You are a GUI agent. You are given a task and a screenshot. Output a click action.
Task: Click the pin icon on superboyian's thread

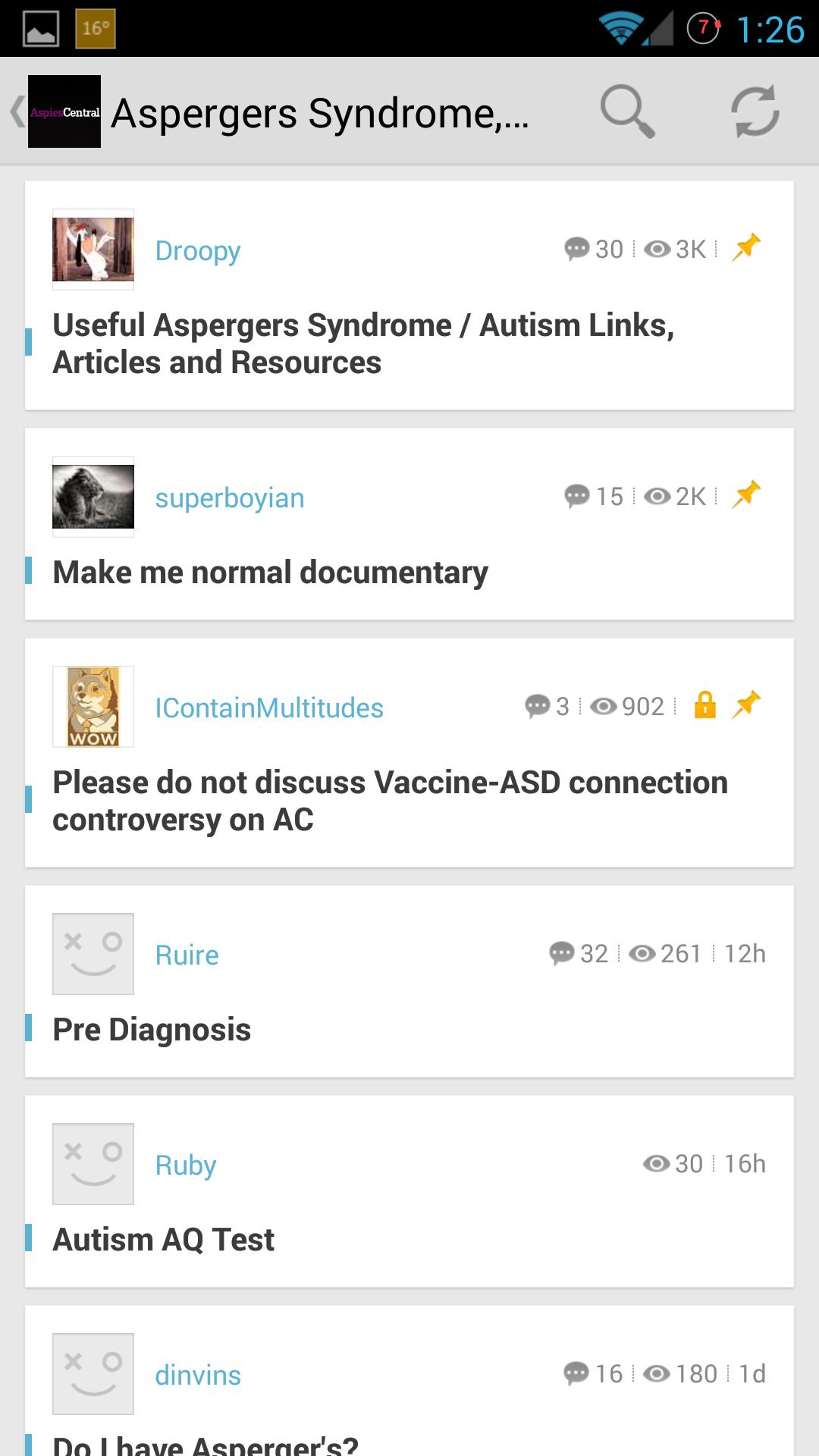747,494
